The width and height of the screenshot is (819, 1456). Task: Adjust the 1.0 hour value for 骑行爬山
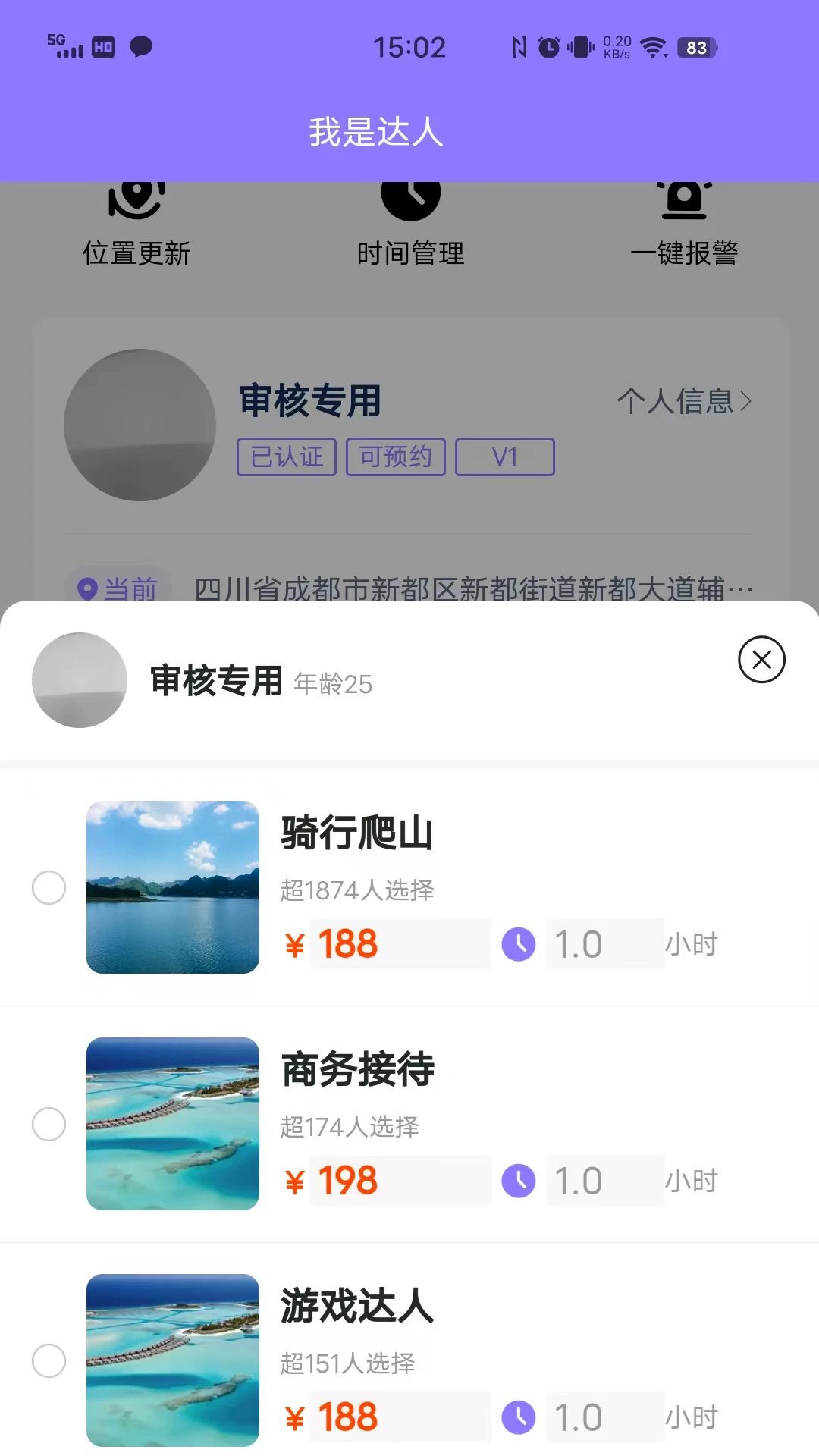[x=604, y=944]
